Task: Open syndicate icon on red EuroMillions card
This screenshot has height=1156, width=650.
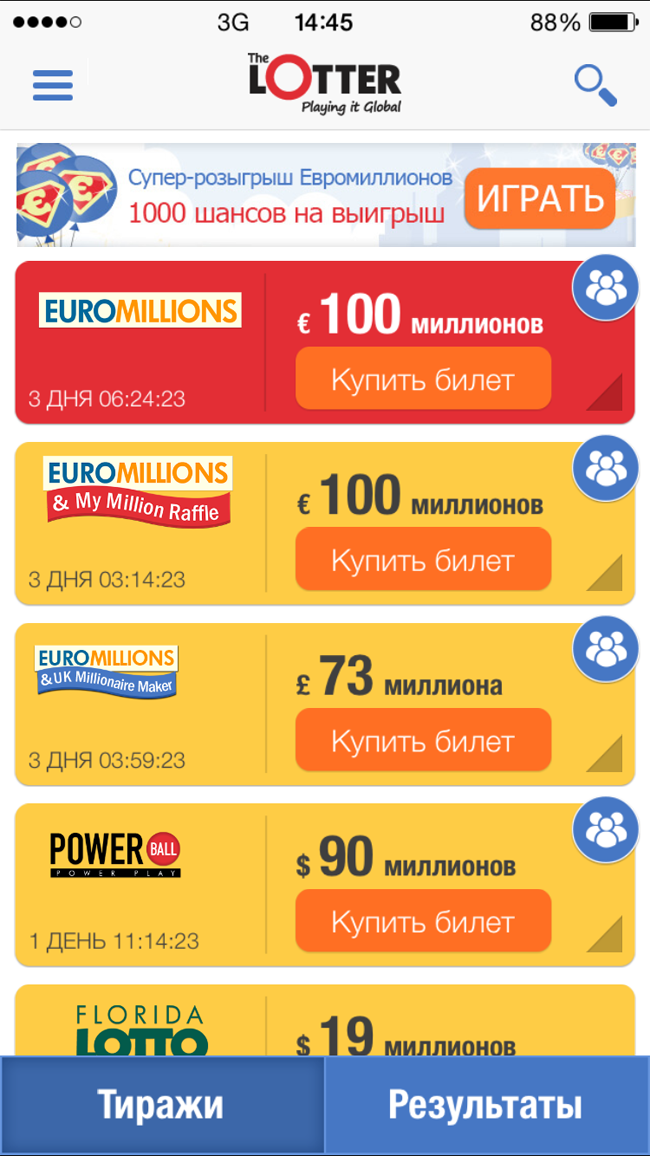Action: click(x=605, y=287)
